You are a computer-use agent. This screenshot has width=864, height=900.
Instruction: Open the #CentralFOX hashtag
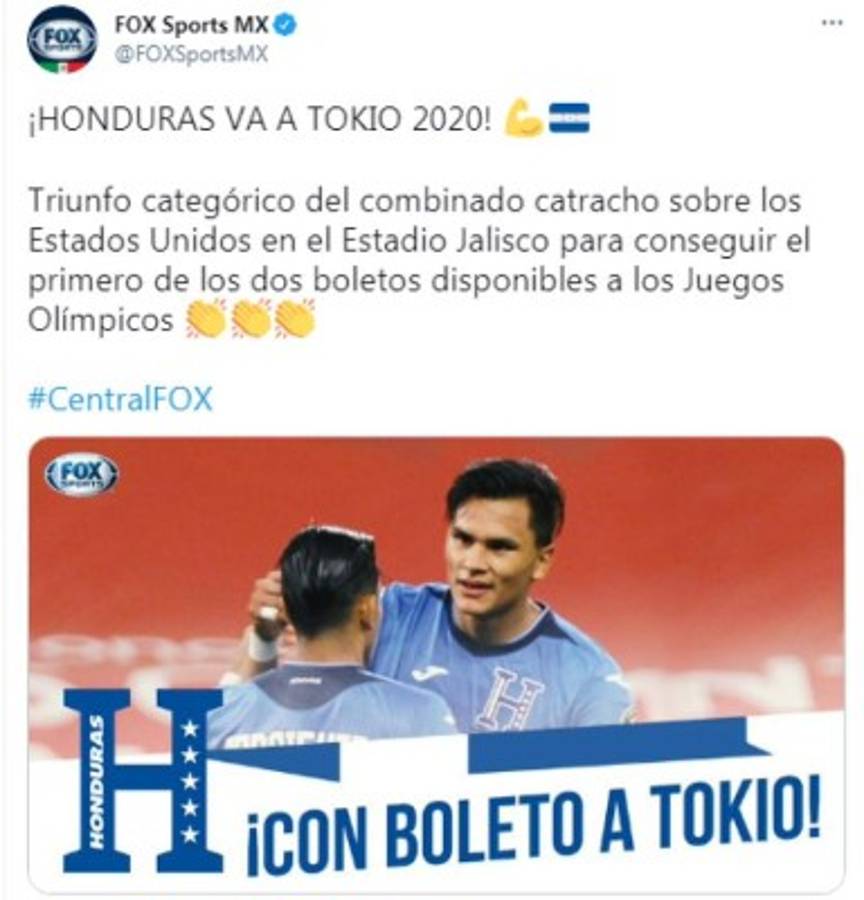120,400
